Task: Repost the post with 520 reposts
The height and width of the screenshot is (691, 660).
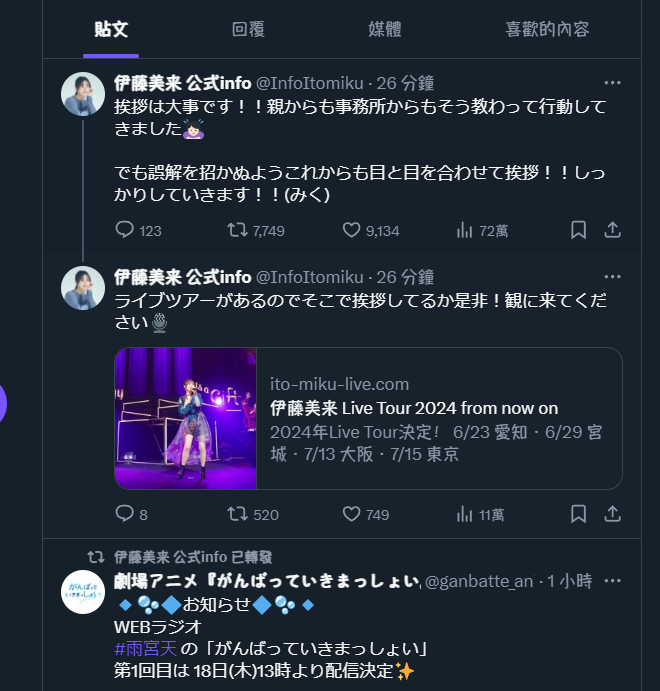Action: point(238,514)
